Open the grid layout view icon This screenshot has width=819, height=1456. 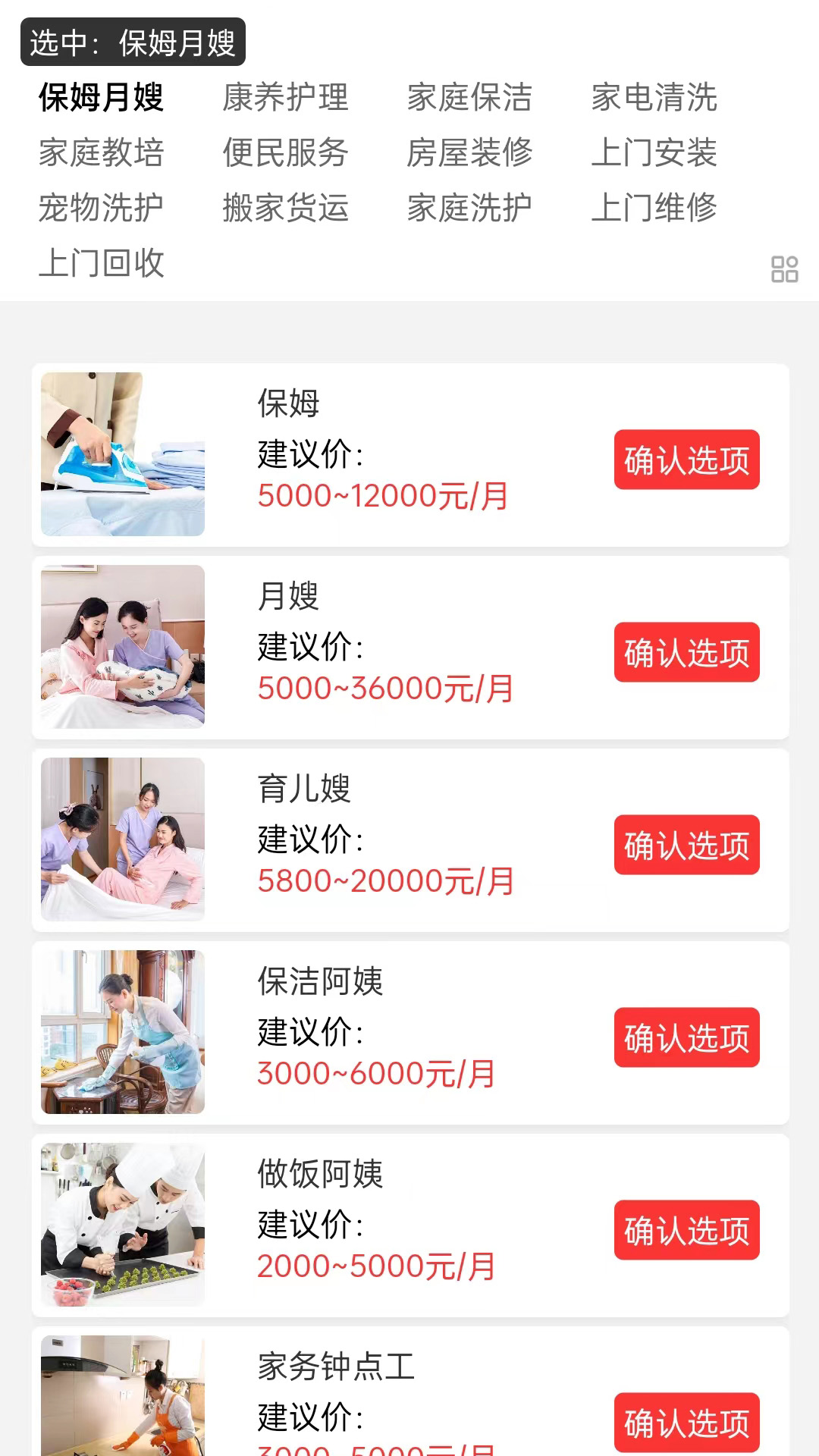click(x=785, y=267)
